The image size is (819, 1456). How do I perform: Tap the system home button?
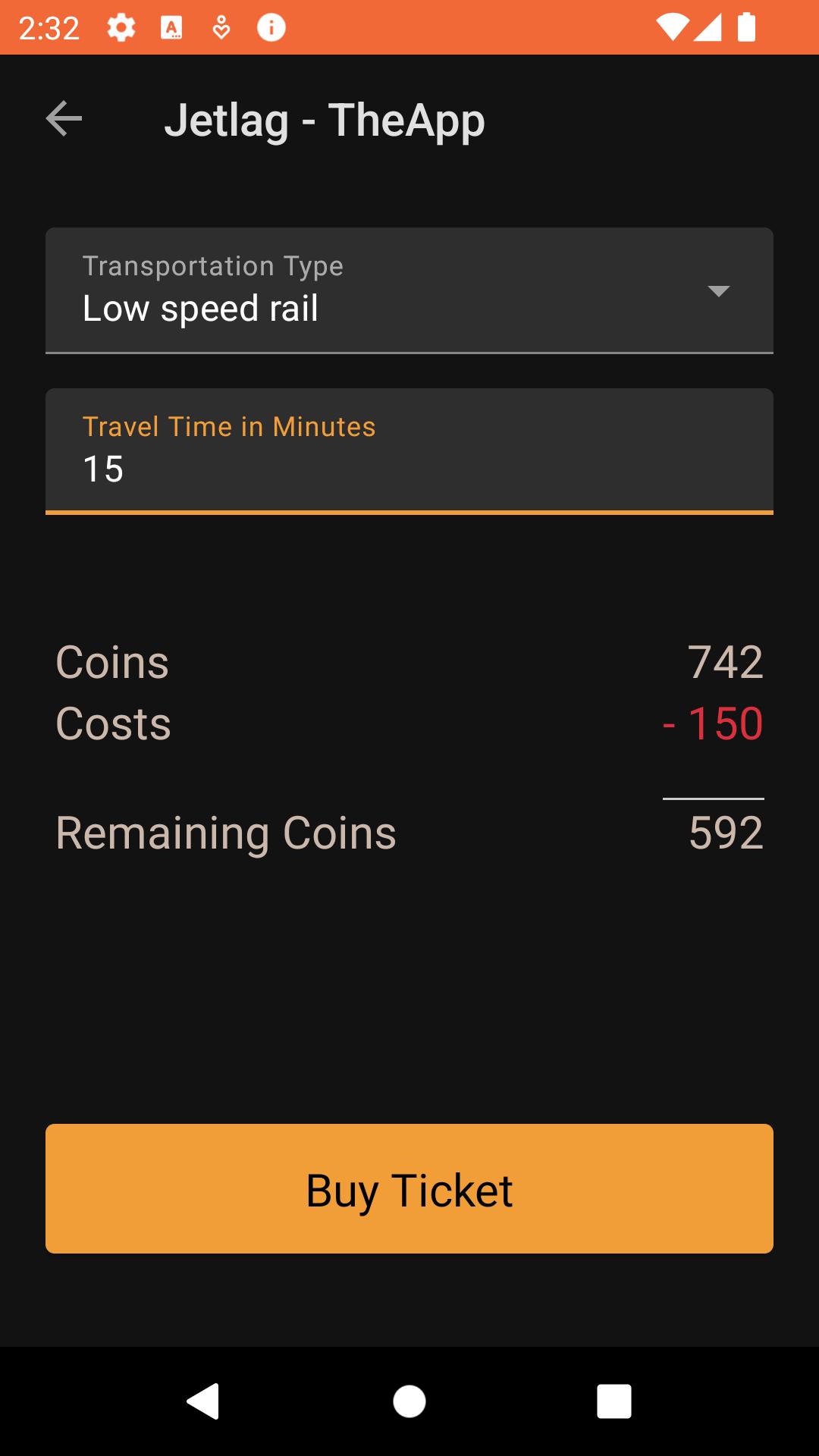click(x=409, y=1401)
